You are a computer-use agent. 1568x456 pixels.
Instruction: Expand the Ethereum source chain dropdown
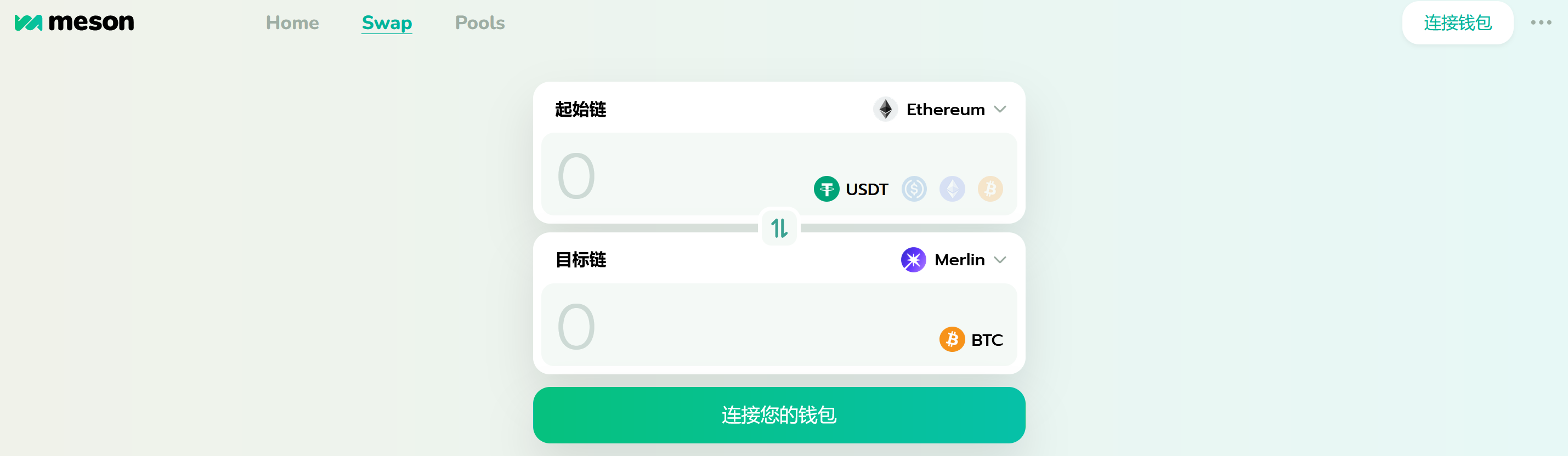(x=941, y=110)
